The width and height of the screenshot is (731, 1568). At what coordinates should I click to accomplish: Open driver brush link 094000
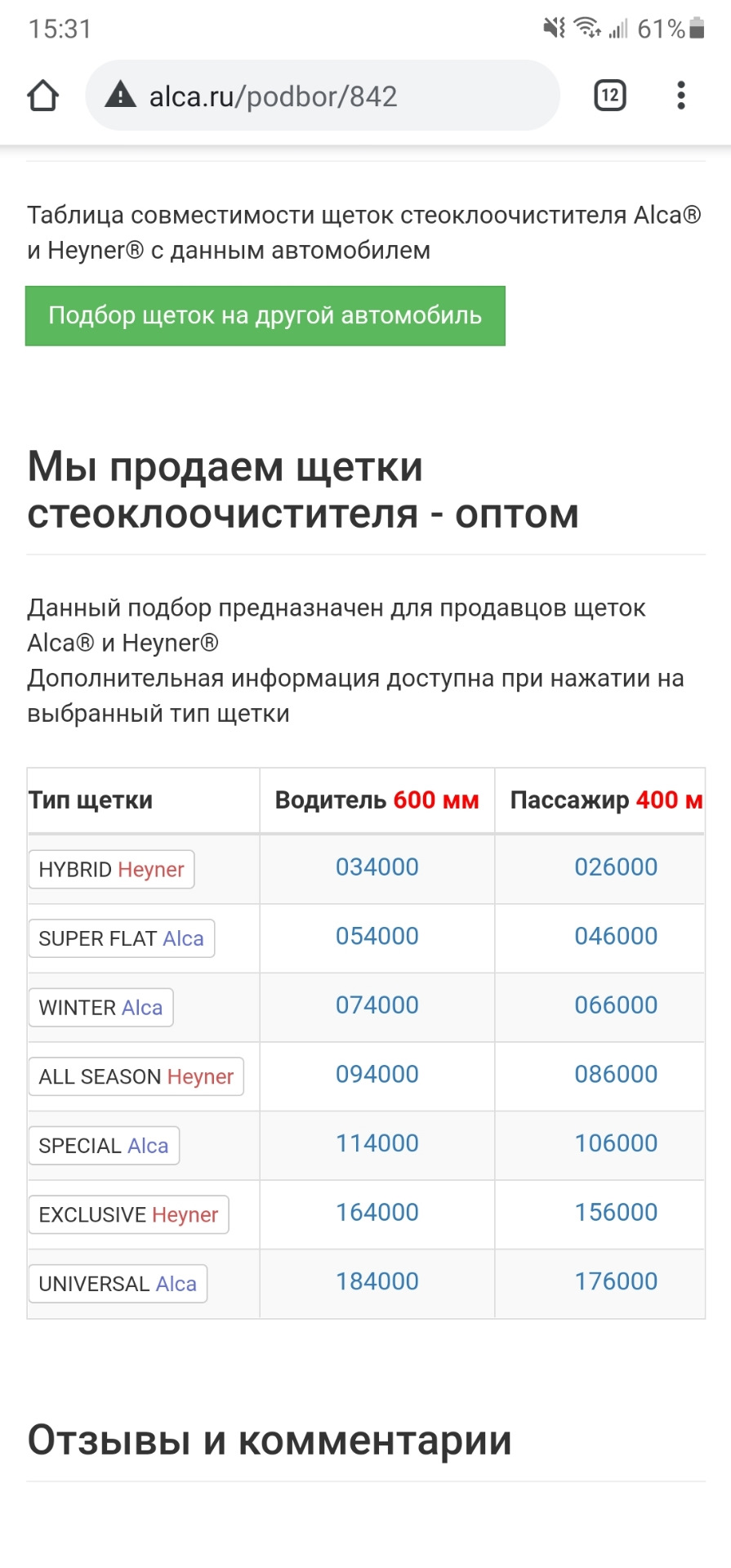(377, 1074)
